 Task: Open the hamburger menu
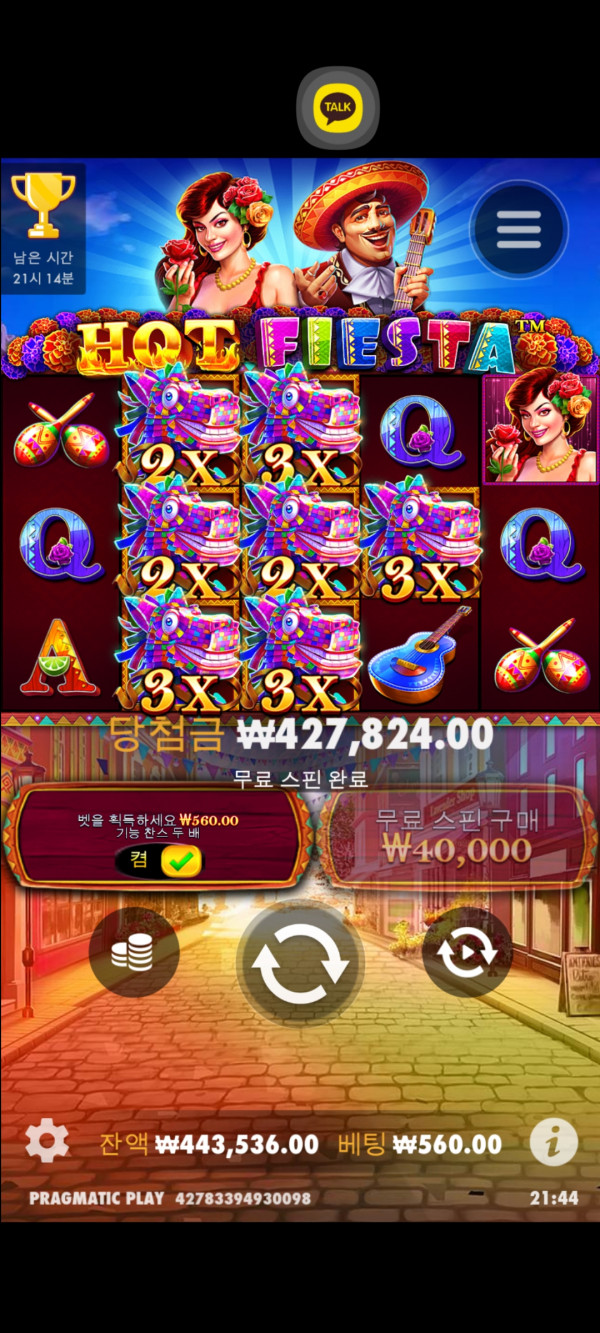pyautogui.click(x=518, y=230)
